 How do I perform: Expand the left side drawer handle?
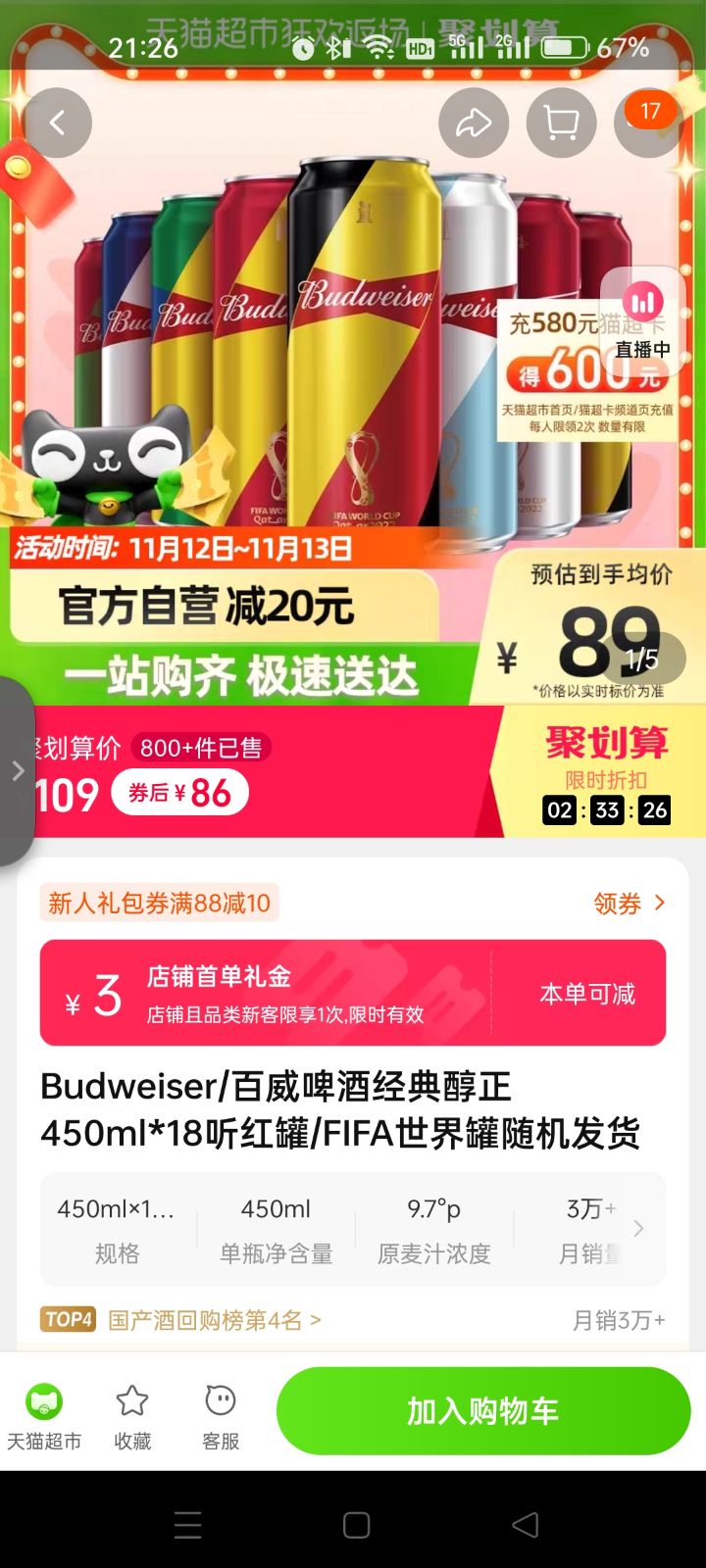tap(17, 770)
